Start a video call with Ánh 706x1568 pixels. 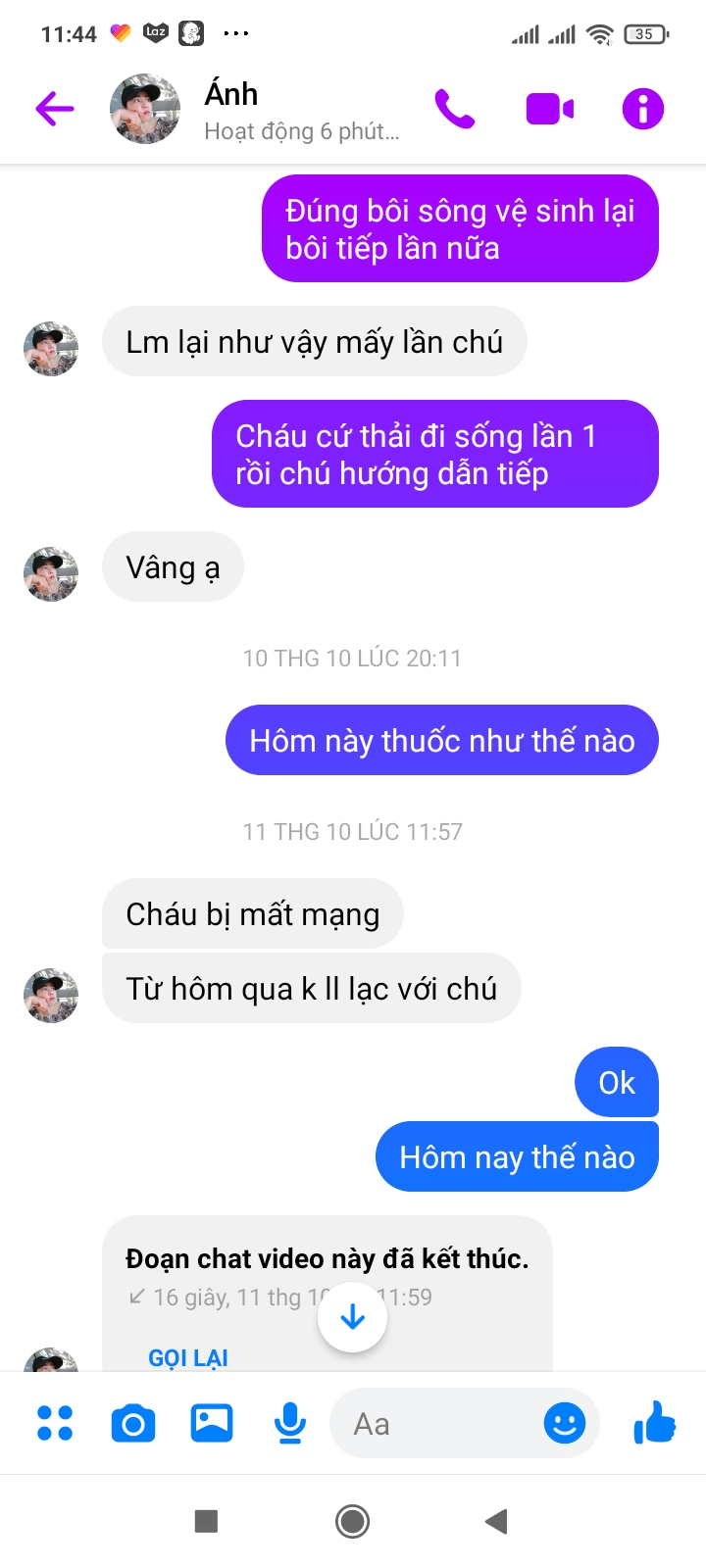pos(549,109)
